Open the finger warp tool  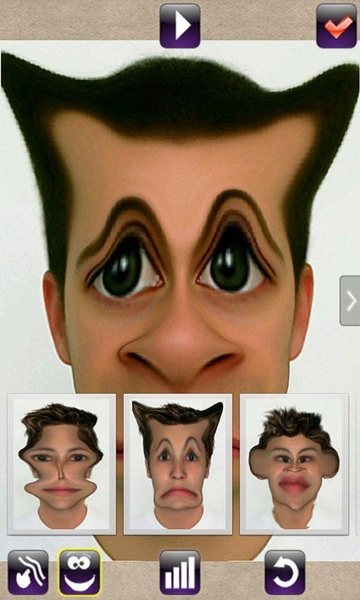(x=28, y=572)
